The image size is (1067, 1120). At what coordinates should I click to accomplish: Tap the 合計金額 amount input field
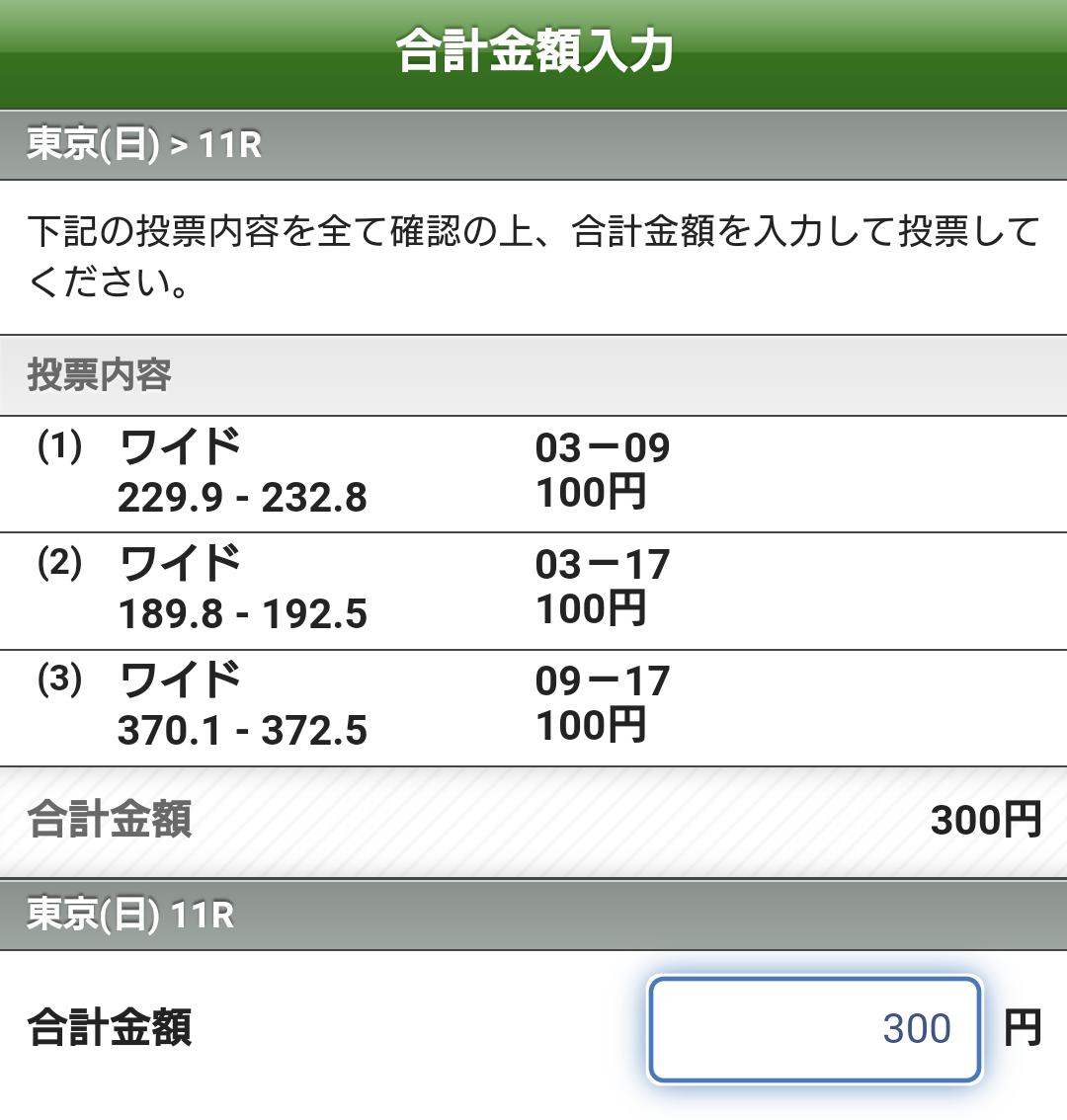(815, 1028)
